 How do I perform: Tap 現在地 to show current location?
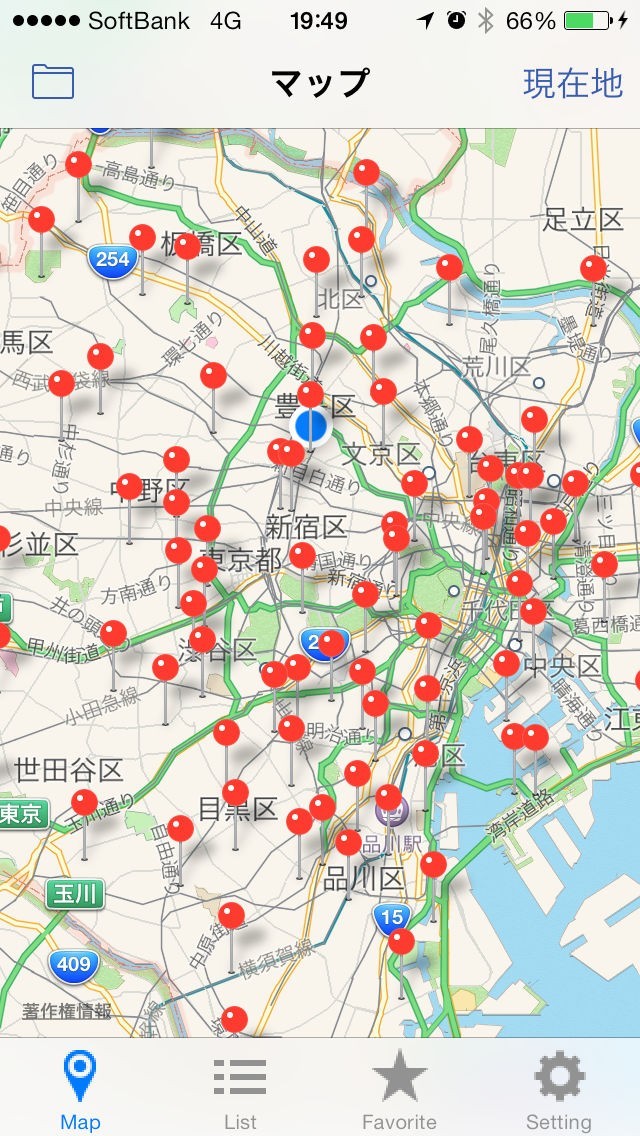[x=572, y=83]
